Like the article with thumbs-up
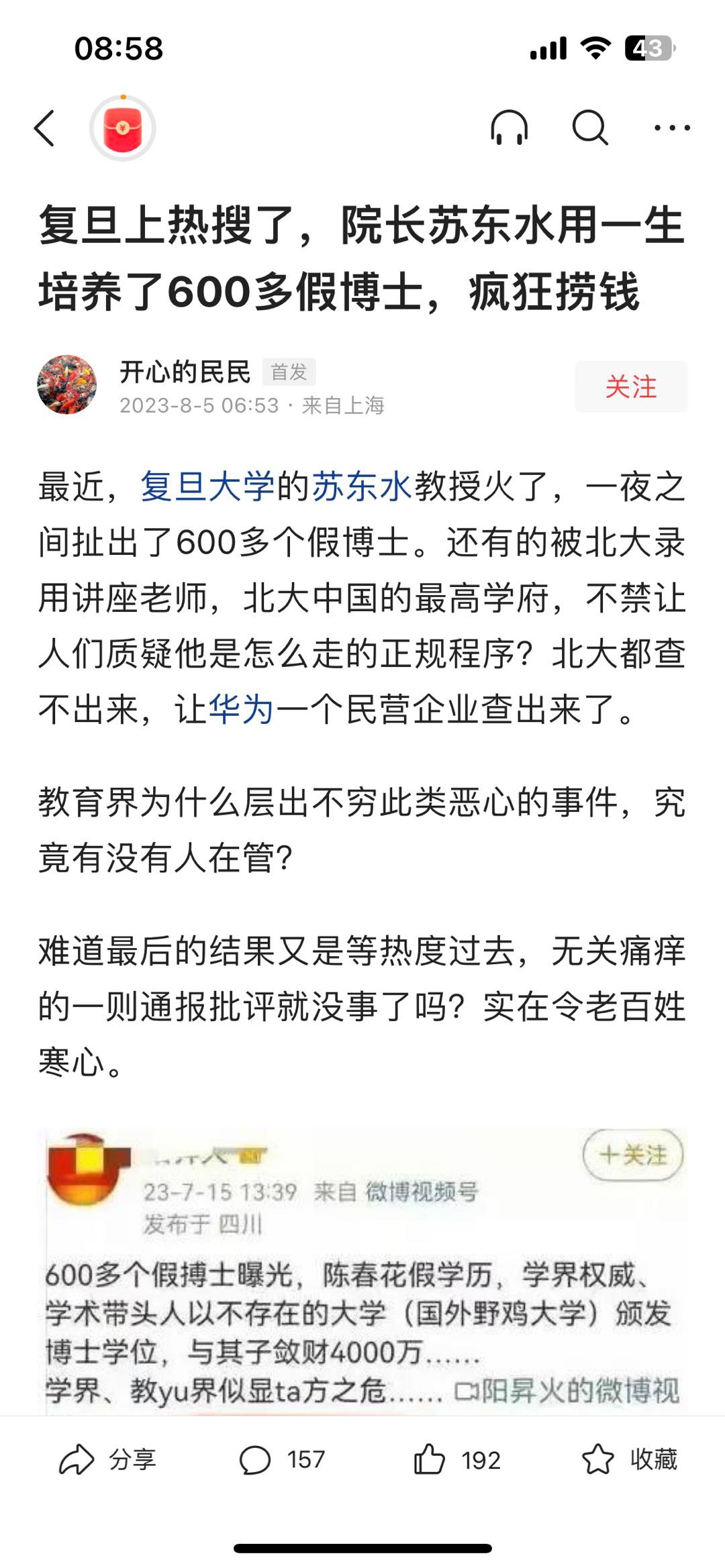The height and width of the screenshot is (1568, 725). click(x=456, y=1460)
